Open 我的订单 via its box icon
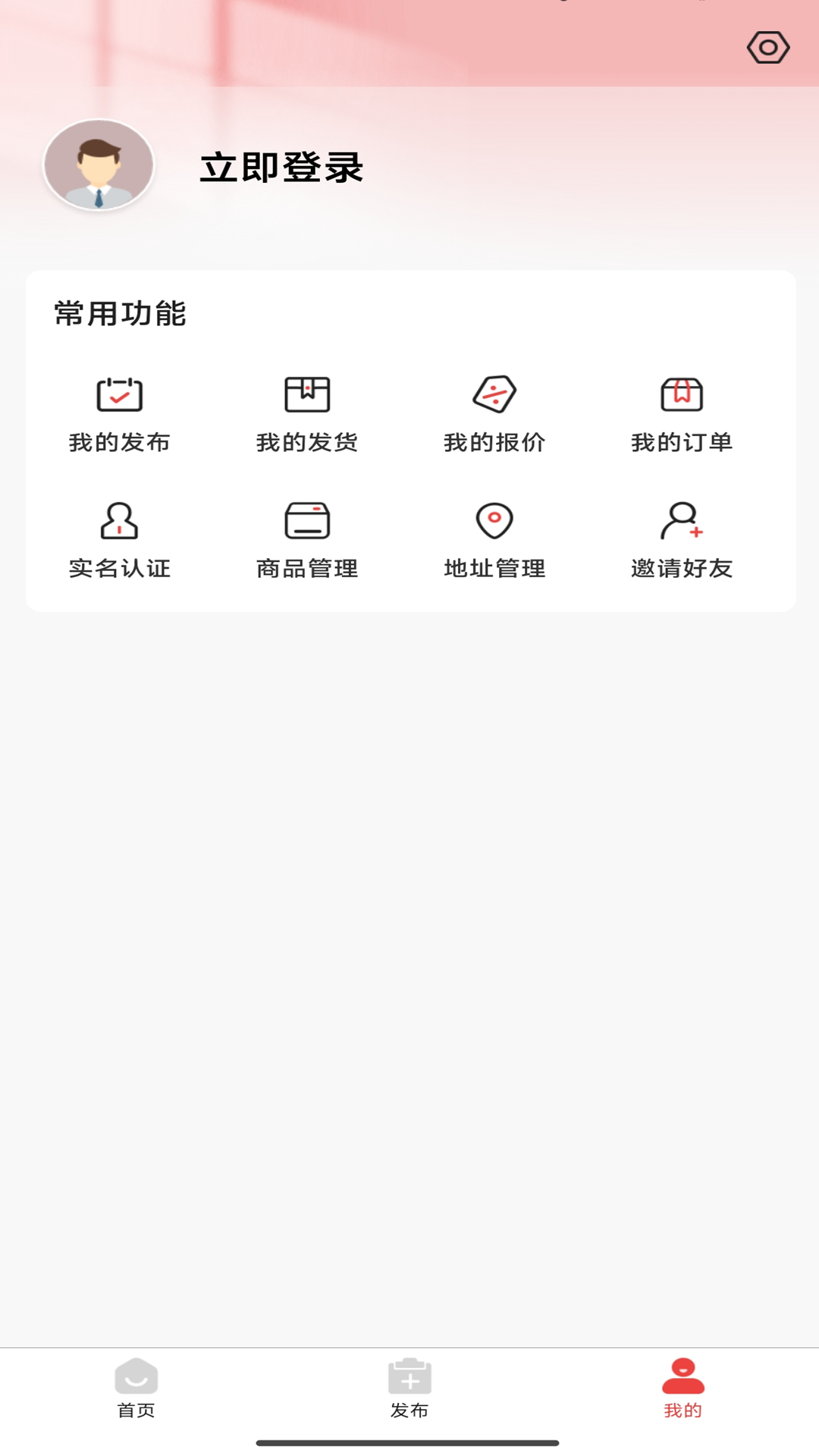 click(682, 394)
